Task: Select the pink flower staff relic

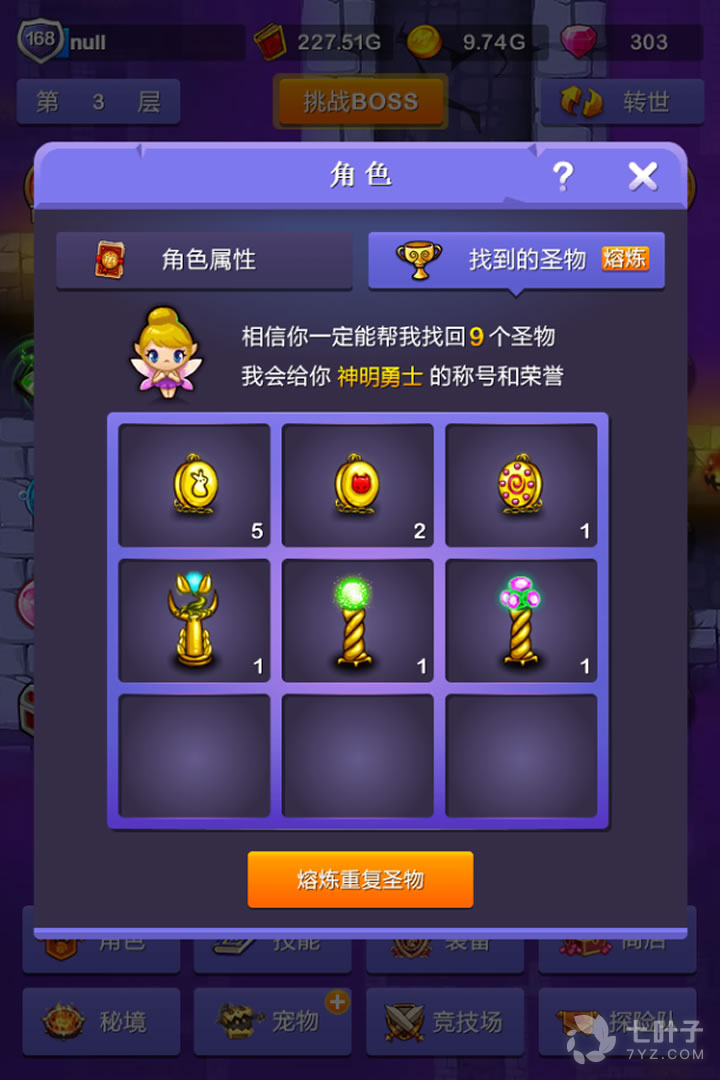Action: [521, 620]
